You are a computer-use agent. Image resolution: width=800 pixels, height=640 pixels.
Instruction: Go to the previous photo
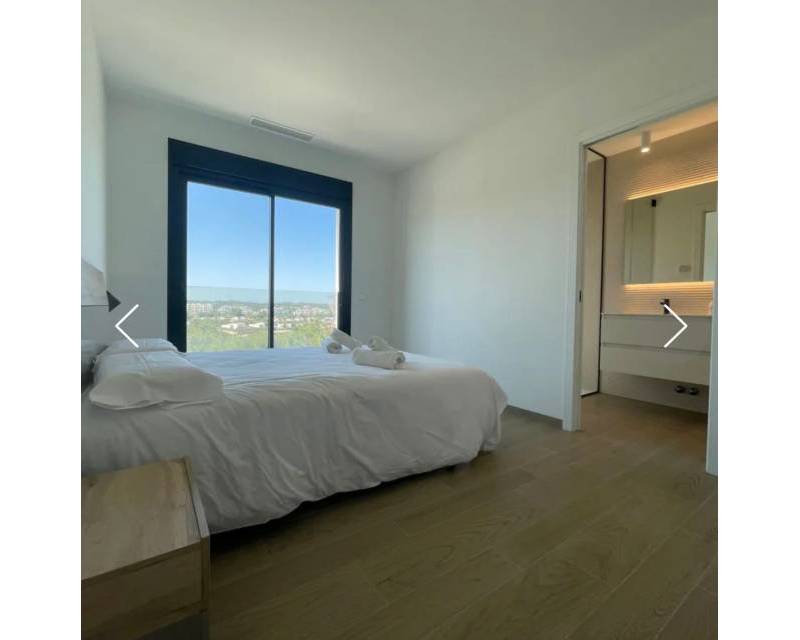(127, 326)
